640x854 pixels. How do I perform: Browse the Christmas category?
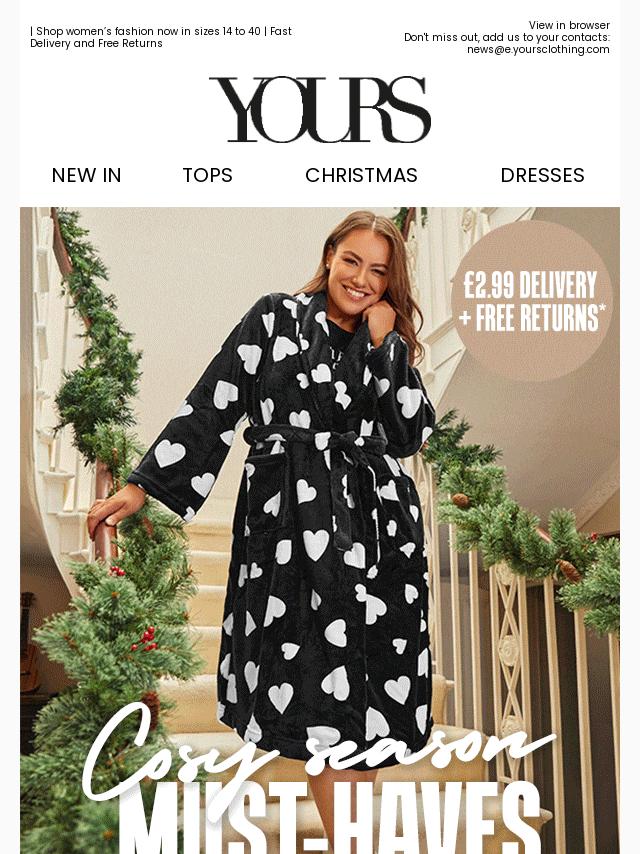(x=361, y=175)
